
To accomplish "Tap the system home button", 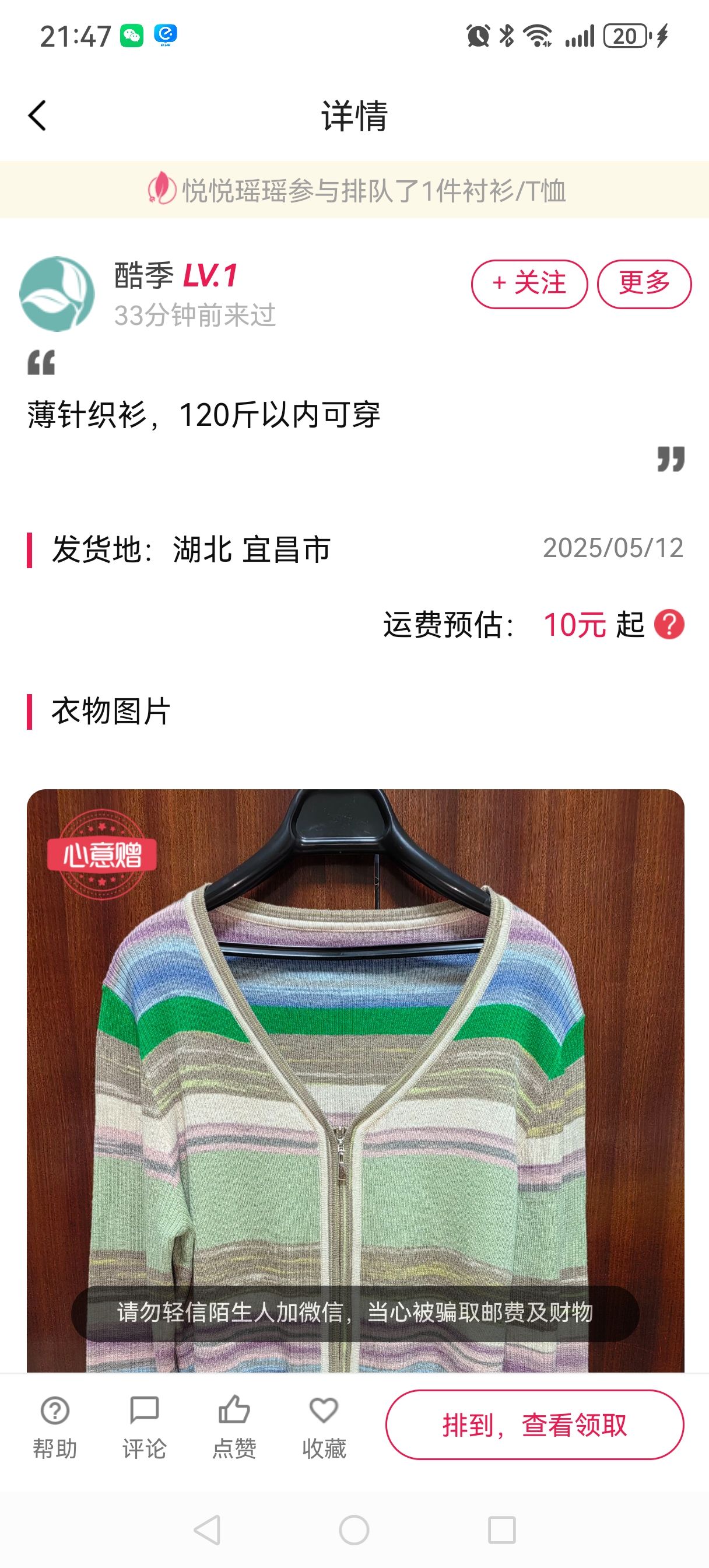I will pos(354,1529).
